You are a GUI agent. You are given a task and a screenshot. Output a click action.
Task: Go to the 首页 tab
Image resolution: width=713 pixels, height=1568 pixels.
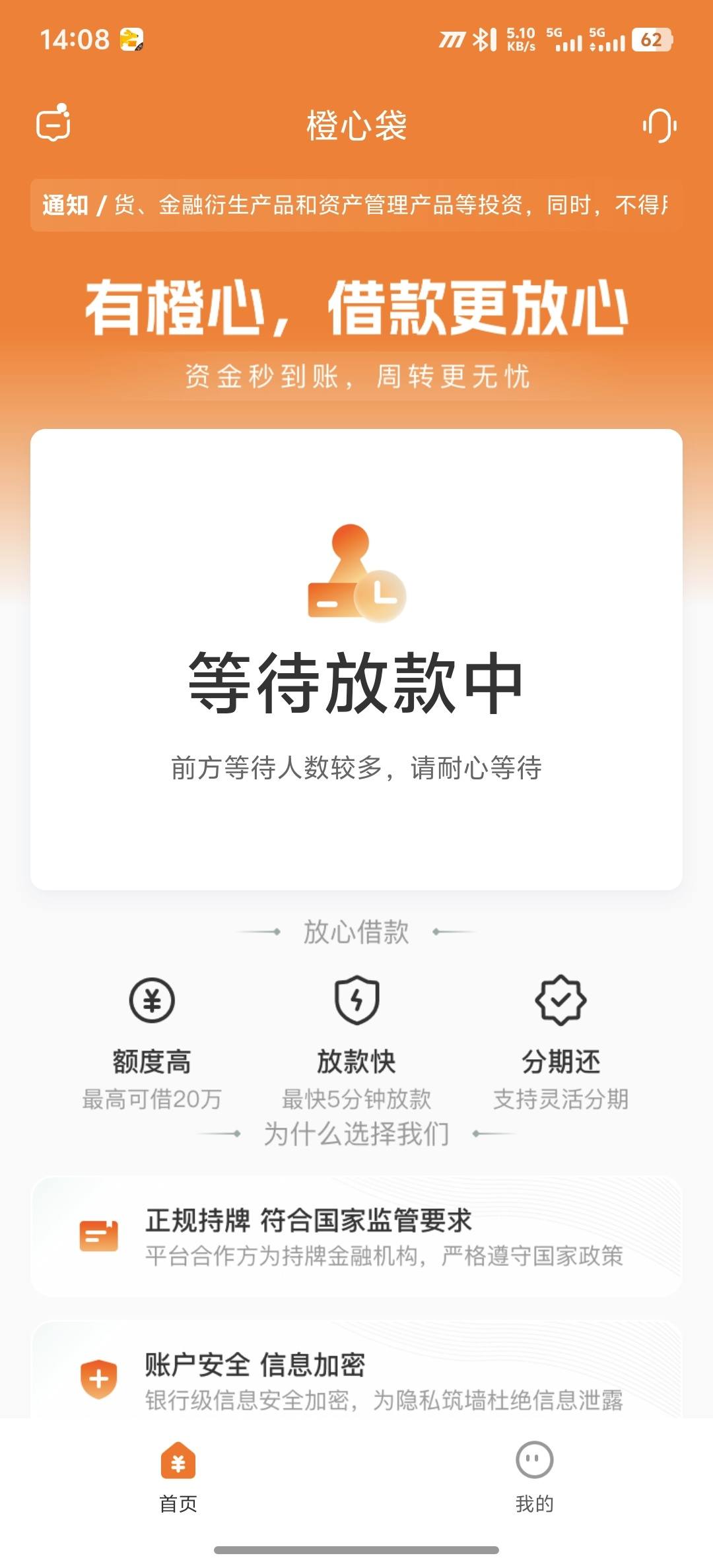(x=178, y=1476)
